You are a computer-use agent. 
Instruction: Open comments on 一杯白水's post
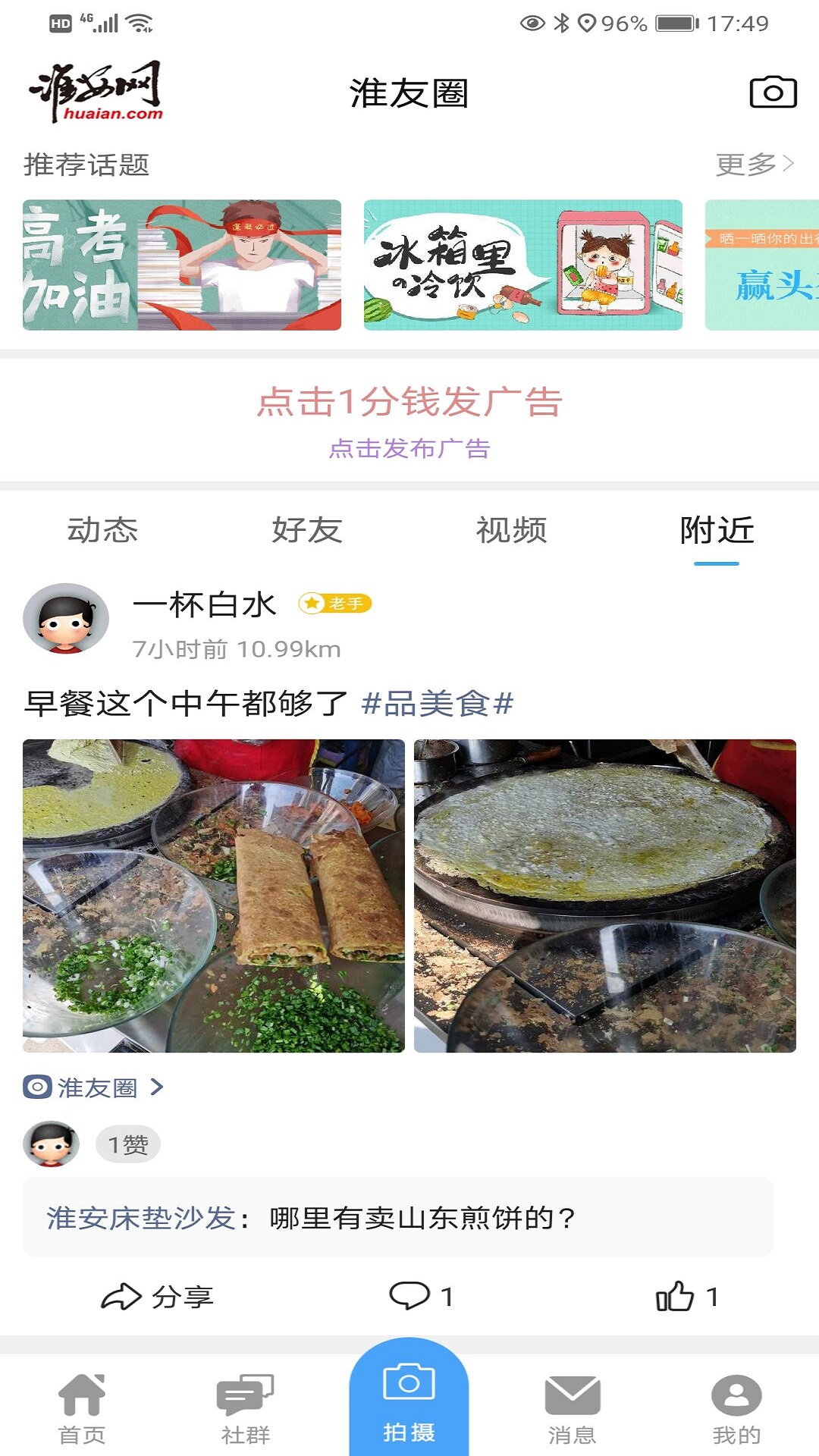(421, 1297)
